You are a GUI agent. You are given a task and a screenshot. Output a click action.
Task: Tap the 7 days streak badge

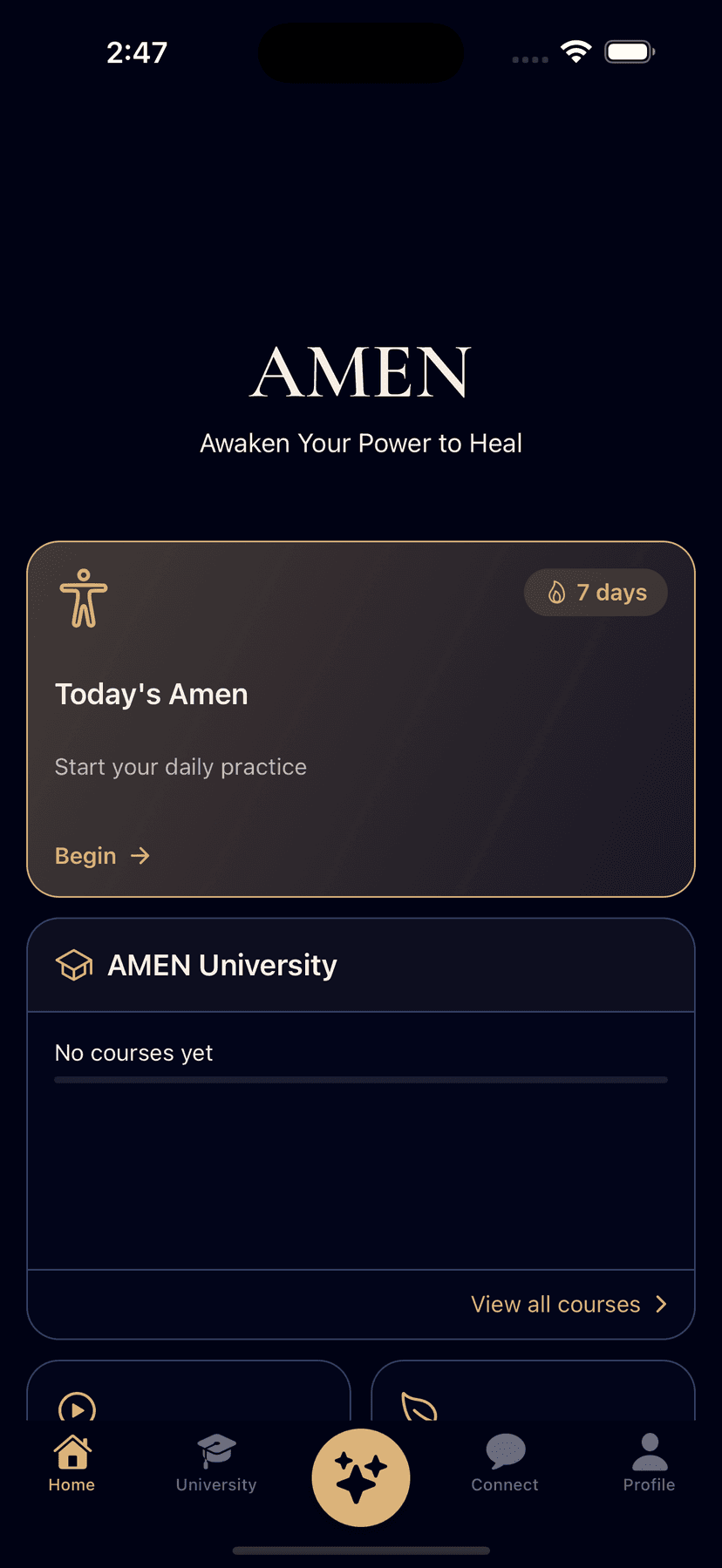pos(596,592)
